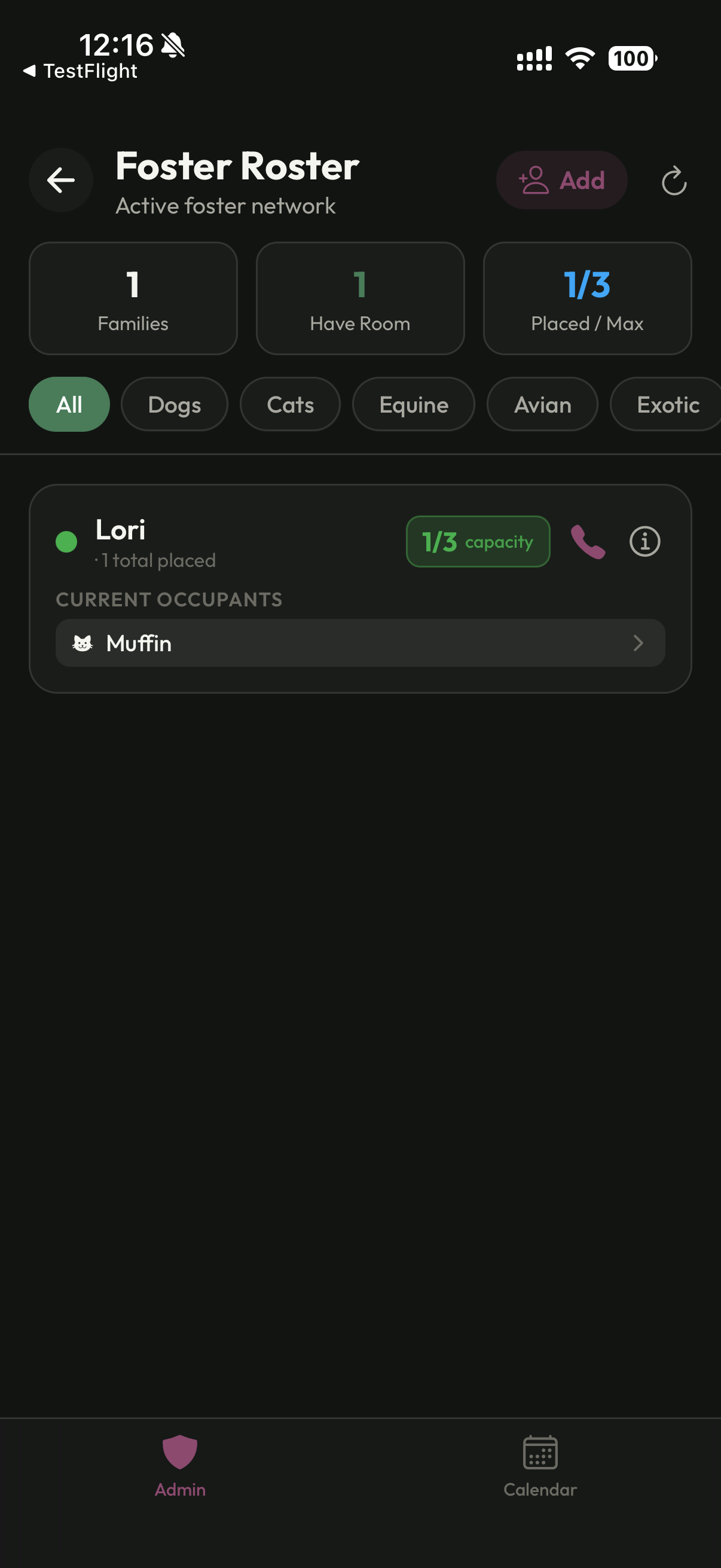Show Equine fosters only
Image resolution: width=721 pixels, height=1568 pixels.
(413, 404)
